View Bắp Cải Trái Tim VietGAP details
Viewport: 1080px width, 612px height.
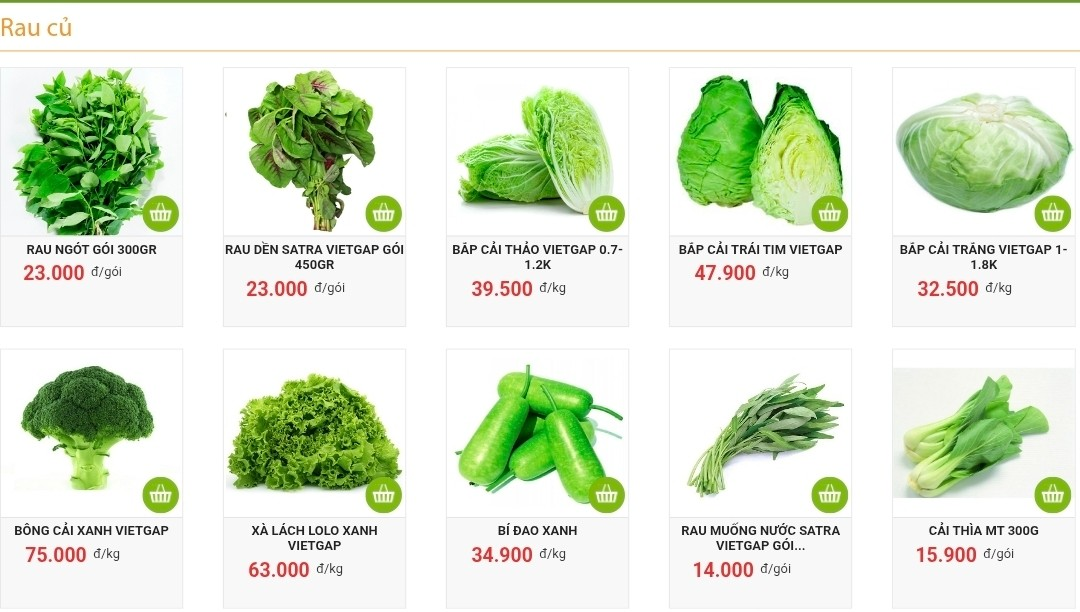[x=760, y=250]
